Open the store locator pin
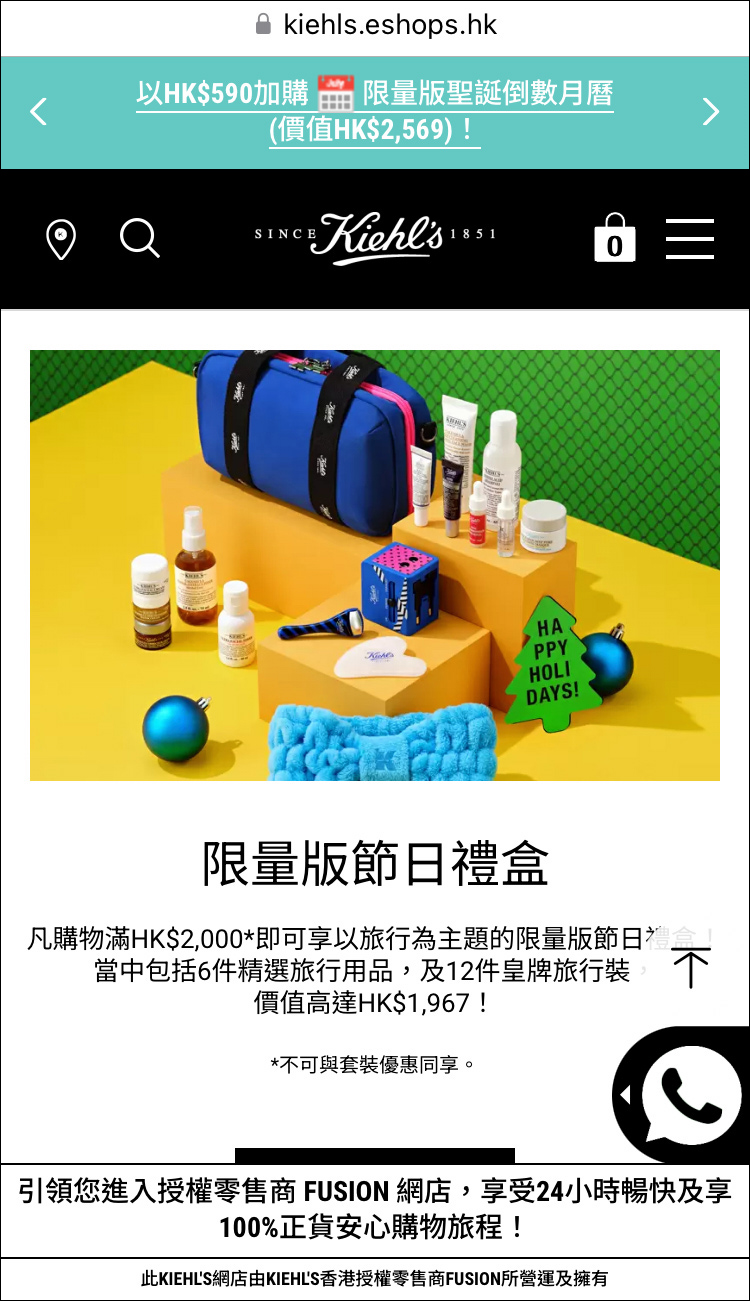The height and width of the screenshot is (1301, 750). 61,240
